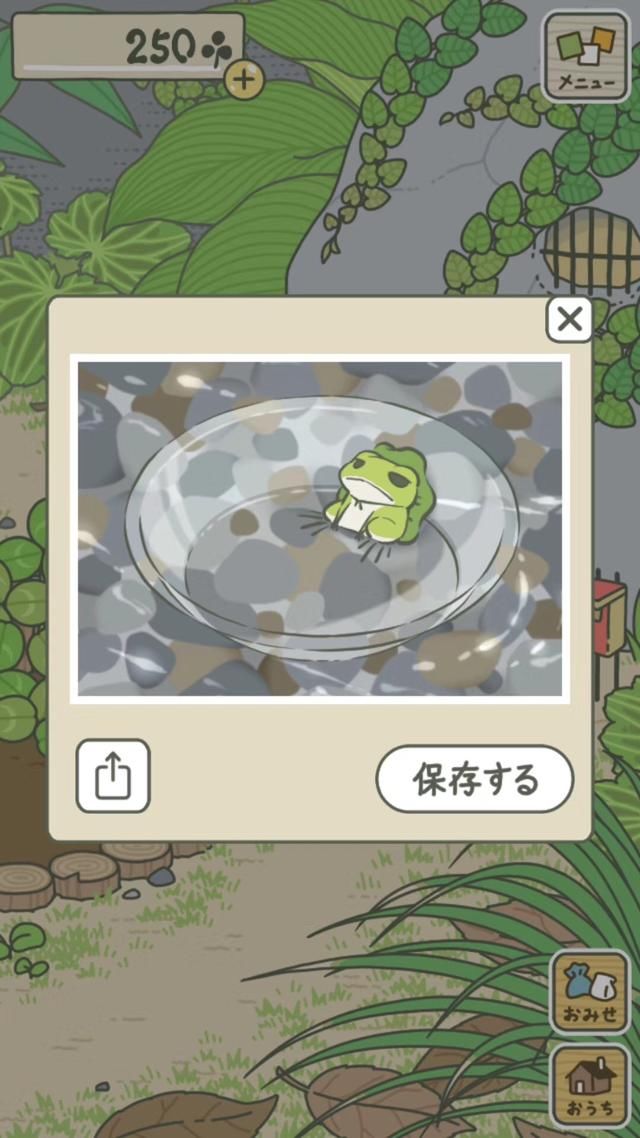Add more clovers with the plus button

[244, 80]
